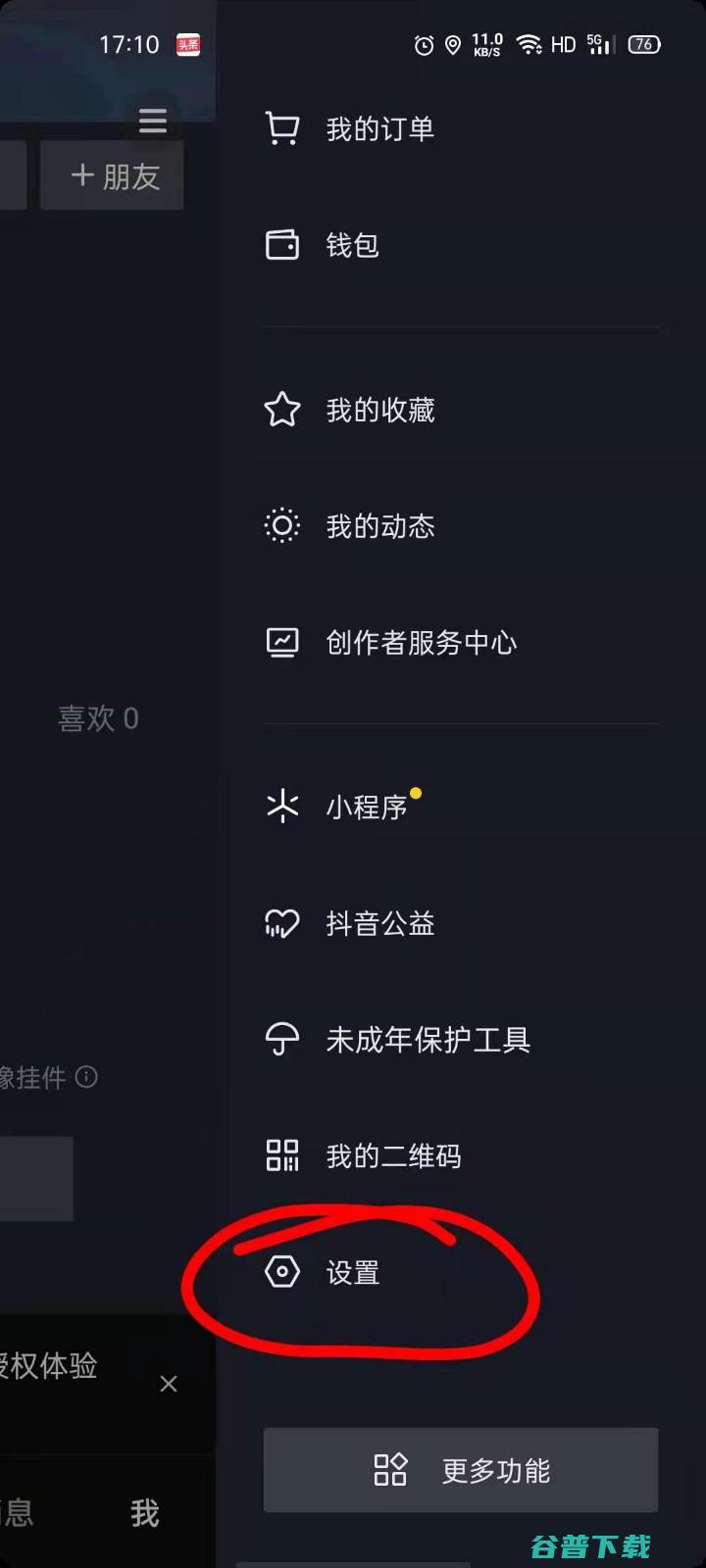
Task: Open 抖音公益 heart icon
Action: (282, 923)
